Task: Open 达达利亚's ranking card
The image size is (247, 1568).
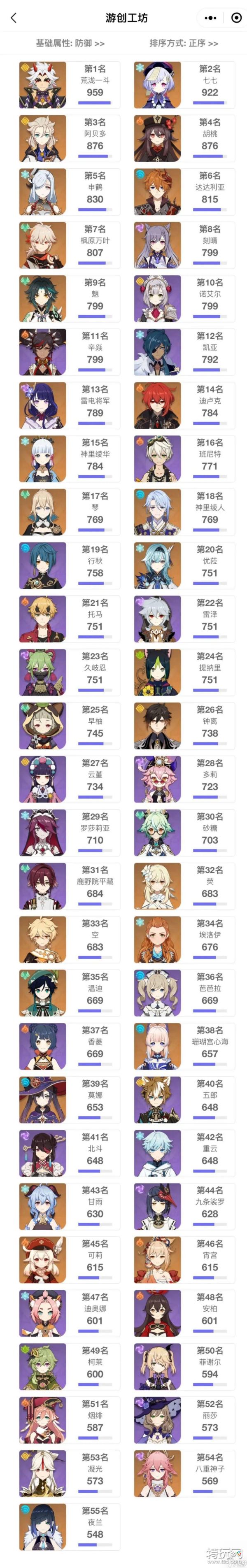Action: coord(184,192)
